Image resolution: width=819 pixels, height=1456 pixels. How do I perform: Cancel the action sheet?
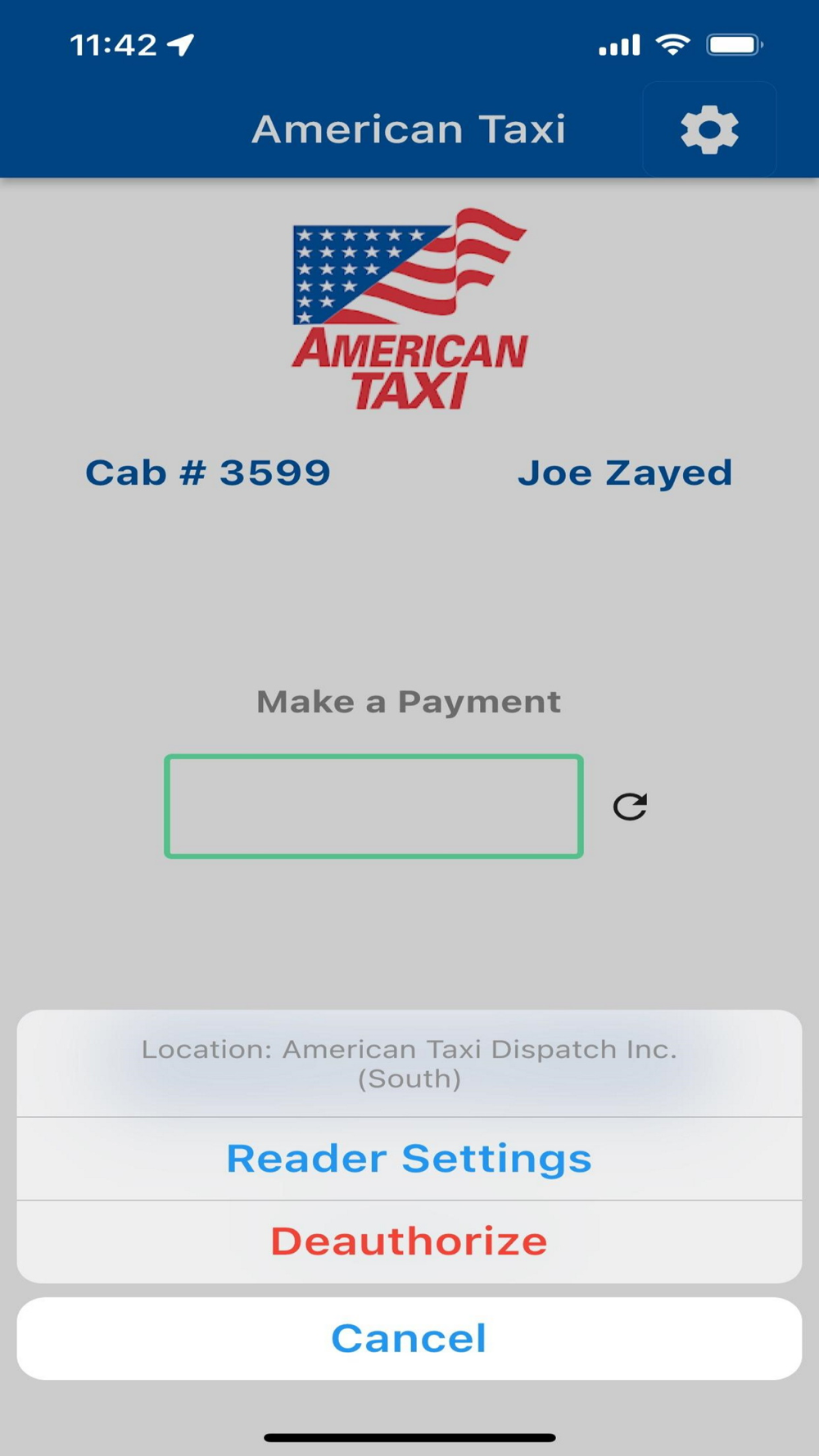409,1338
